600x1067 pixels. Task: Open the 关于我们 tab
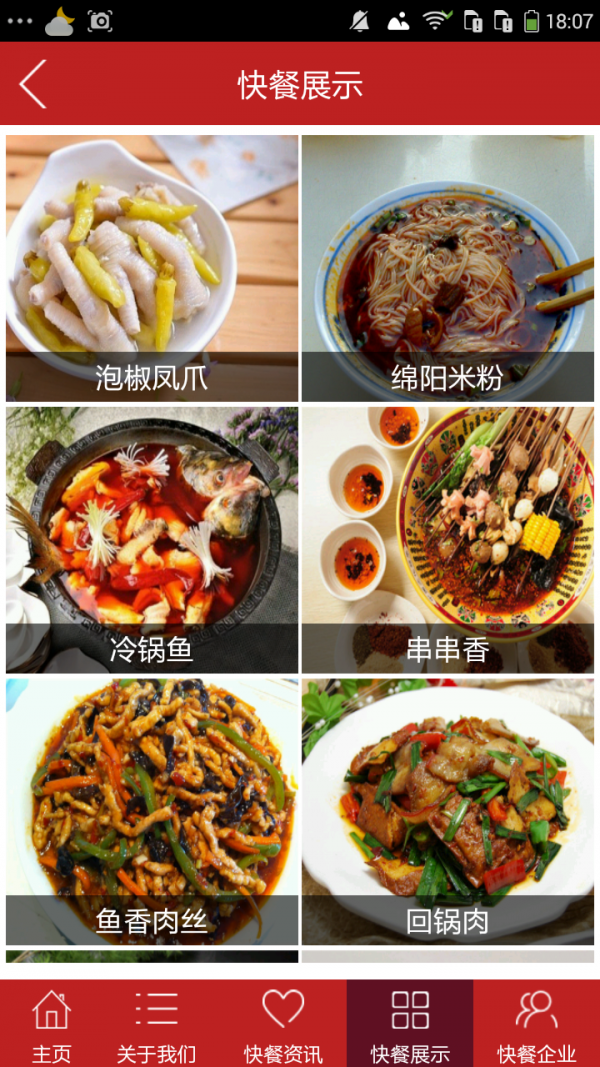[x=156, y=1023]
